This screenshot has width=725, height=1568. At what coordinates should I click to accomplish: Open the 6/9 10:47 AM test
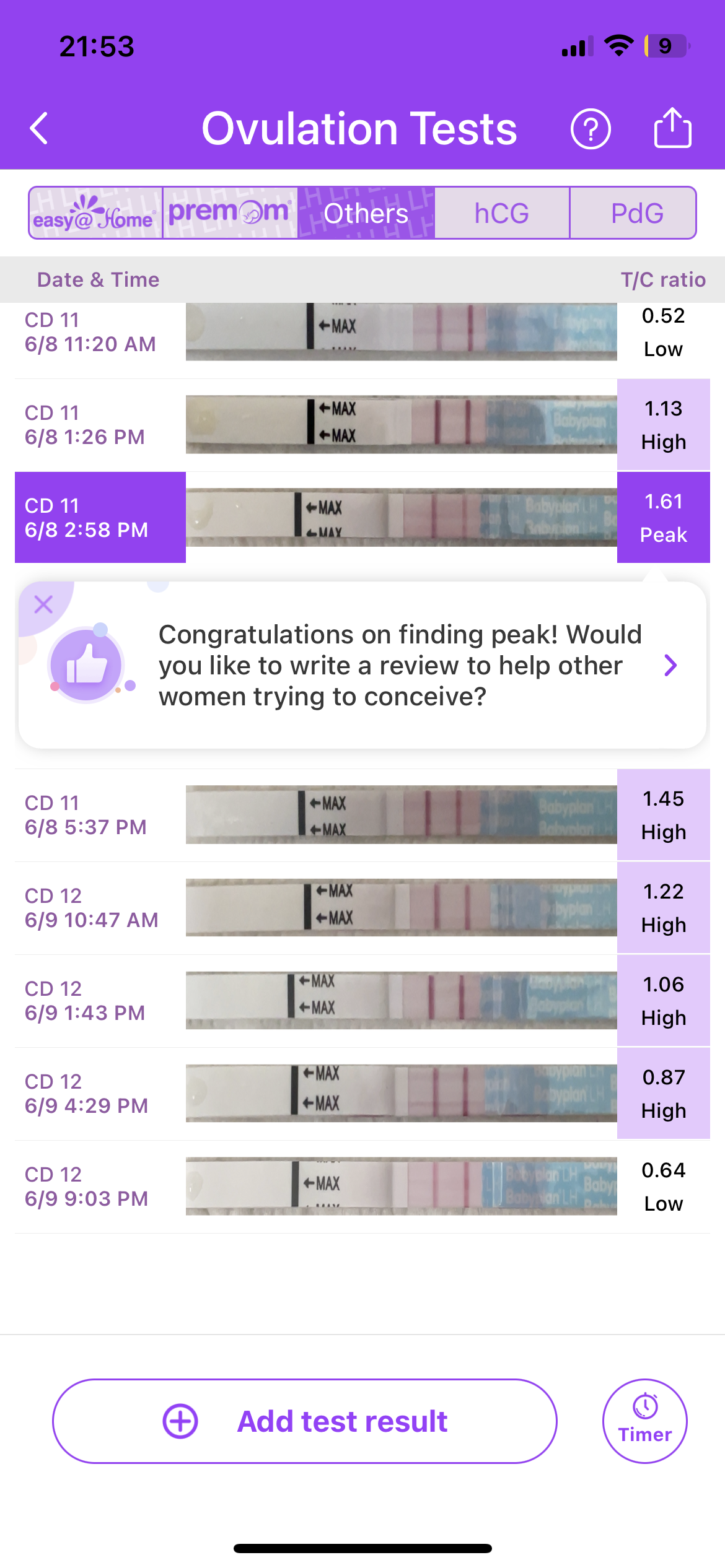point(362,908)
